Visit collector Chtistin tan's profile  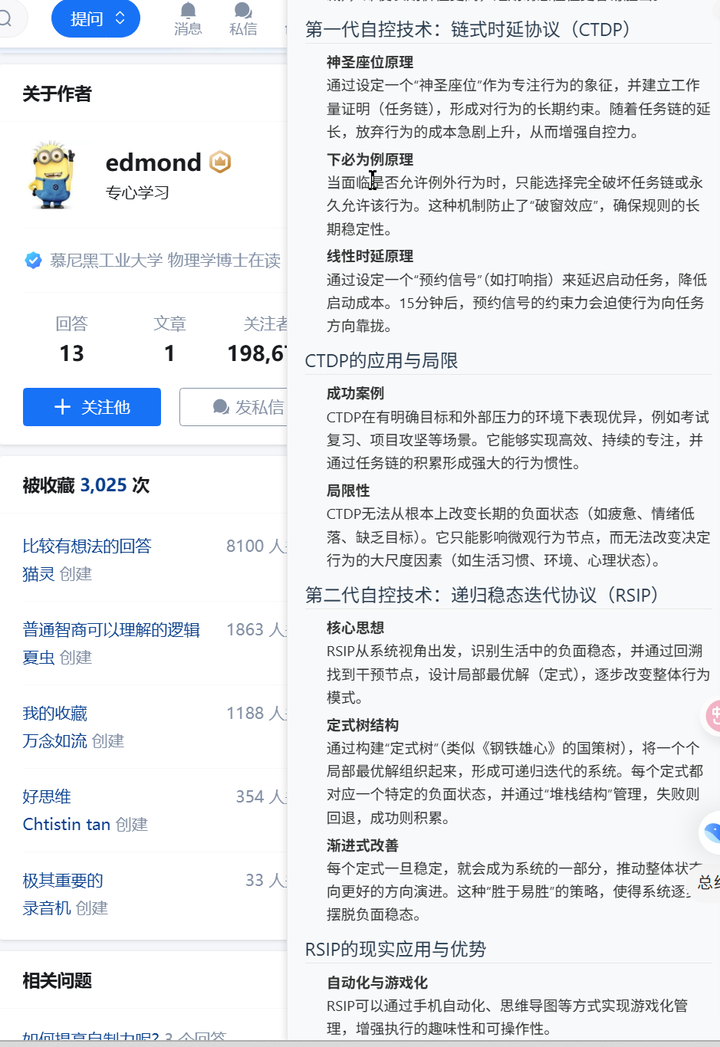point(66,825)
